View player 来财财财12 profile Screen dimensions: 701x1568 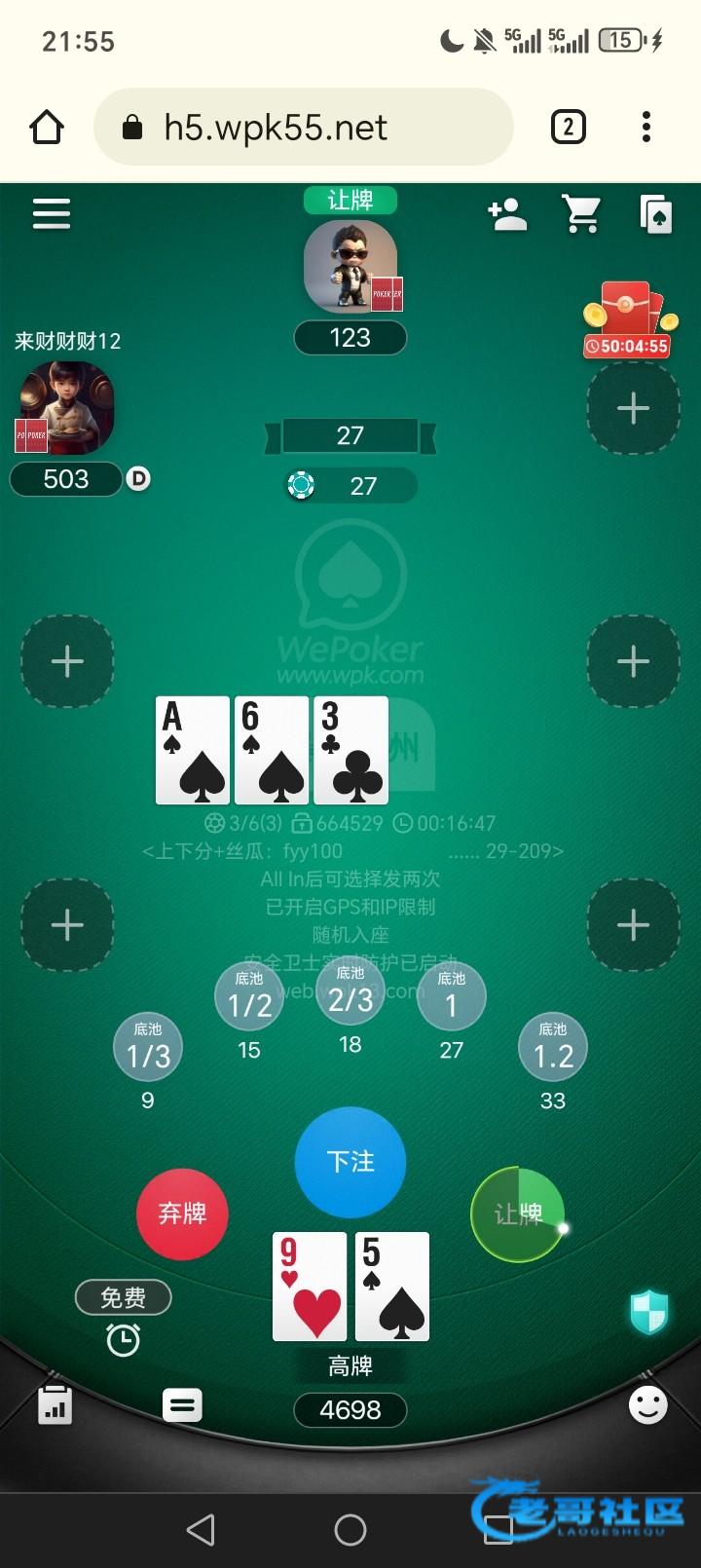coord(67,408)
